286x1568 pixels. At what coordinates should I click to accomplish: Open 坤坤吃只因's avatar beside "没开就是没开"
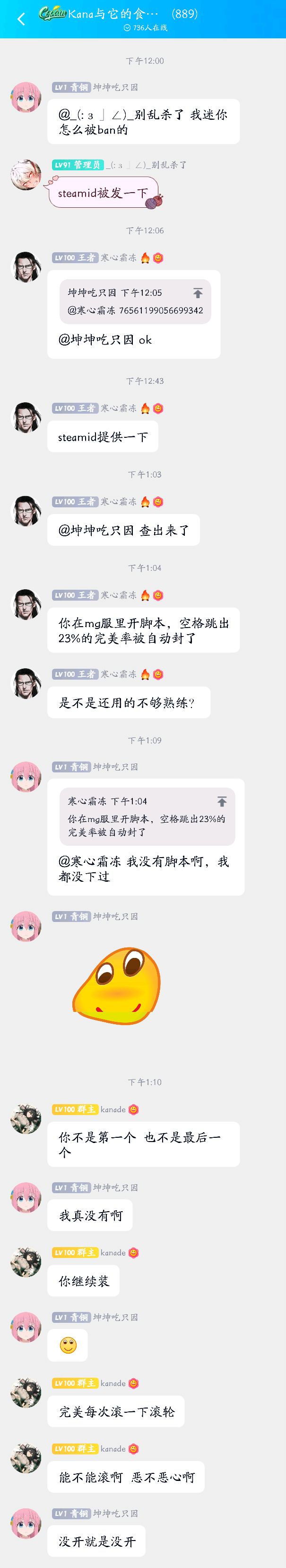click(26, 1523)
